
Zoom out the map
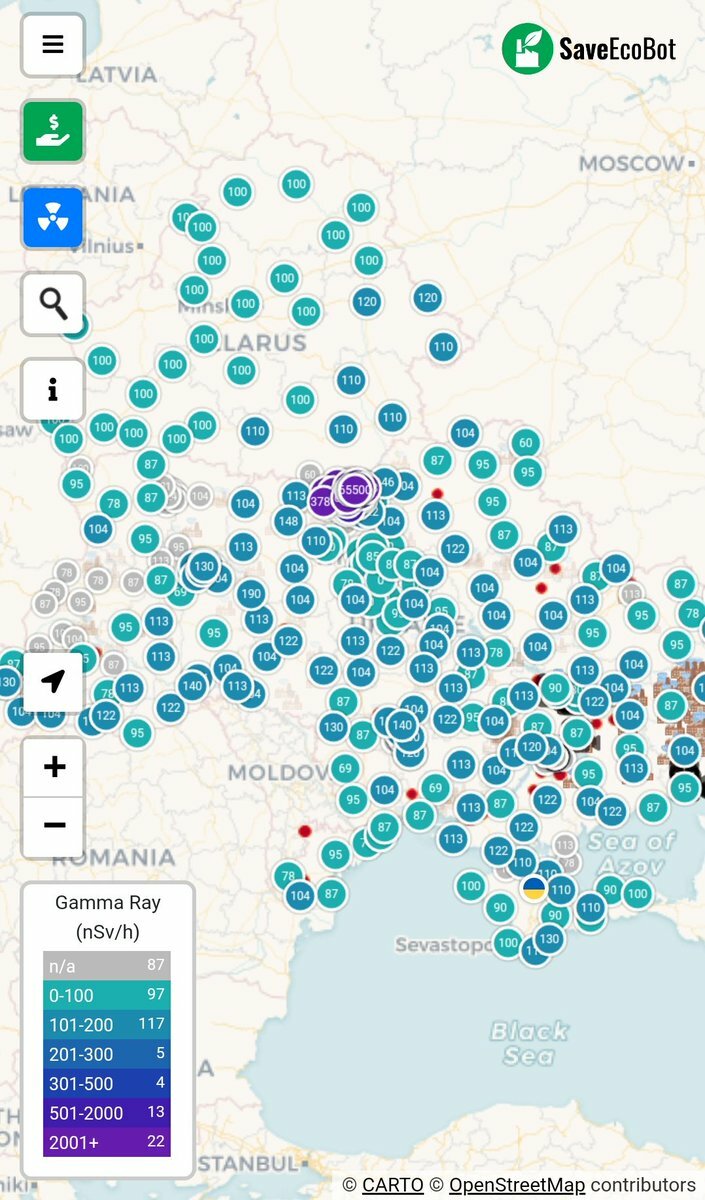[x=53, y=826]
